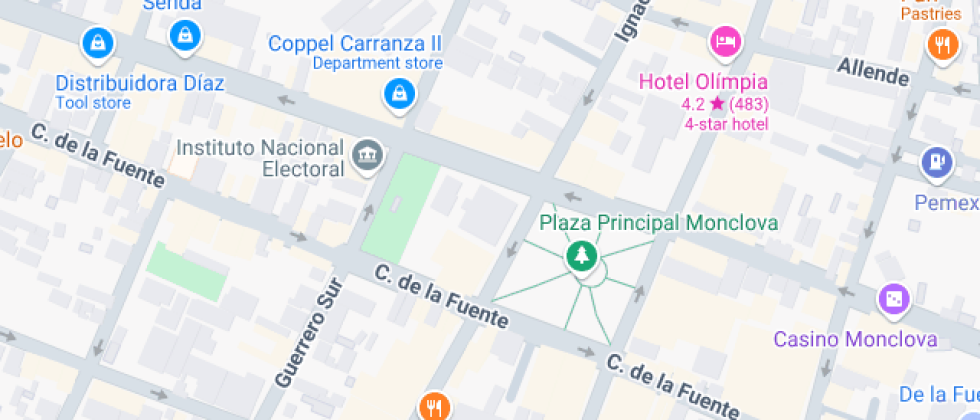The image size is (980, 420).
Task: Open the Casino Monclova marker
Action: pyautogui.click(x=893, y=299)
